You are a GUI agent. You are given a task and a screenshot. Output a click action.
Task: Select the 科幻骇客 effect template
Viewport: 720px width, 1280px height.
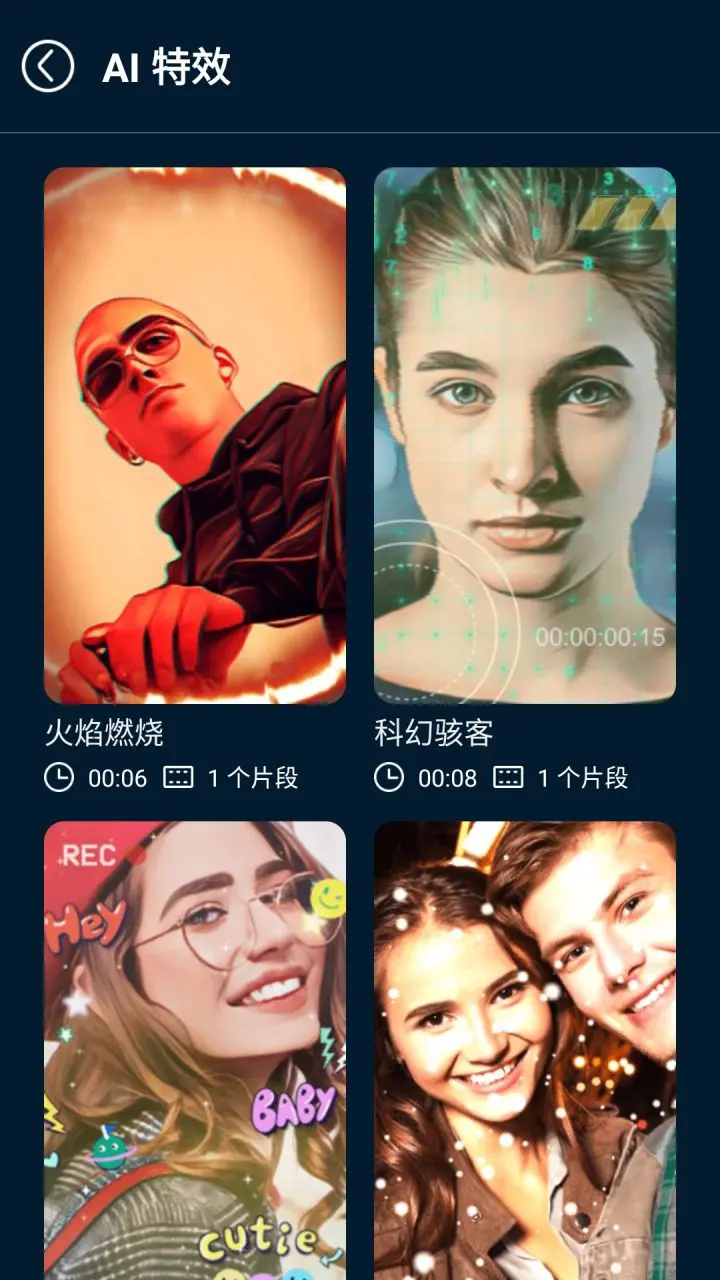click(525, 435)
